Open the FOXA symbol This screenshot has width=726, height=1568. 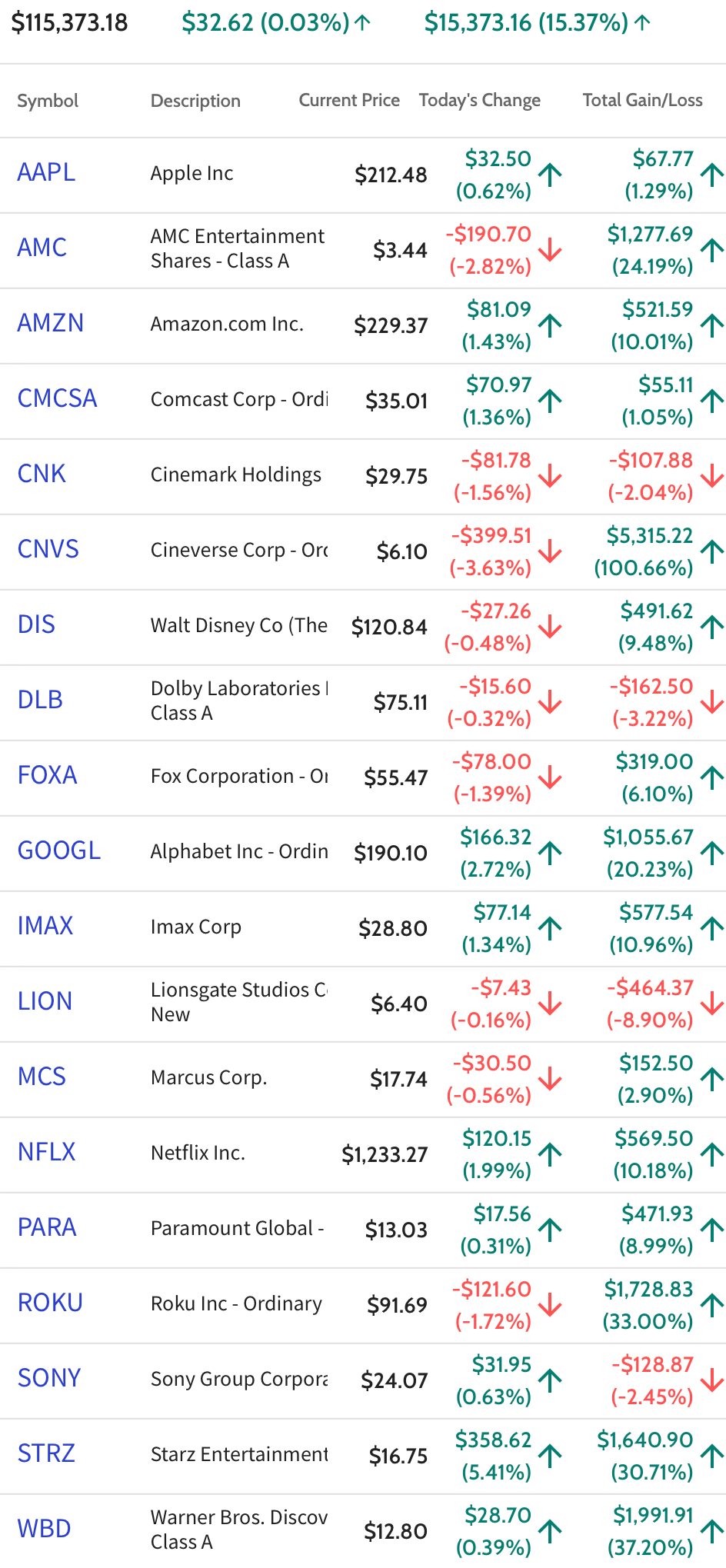tap(48, 775)
